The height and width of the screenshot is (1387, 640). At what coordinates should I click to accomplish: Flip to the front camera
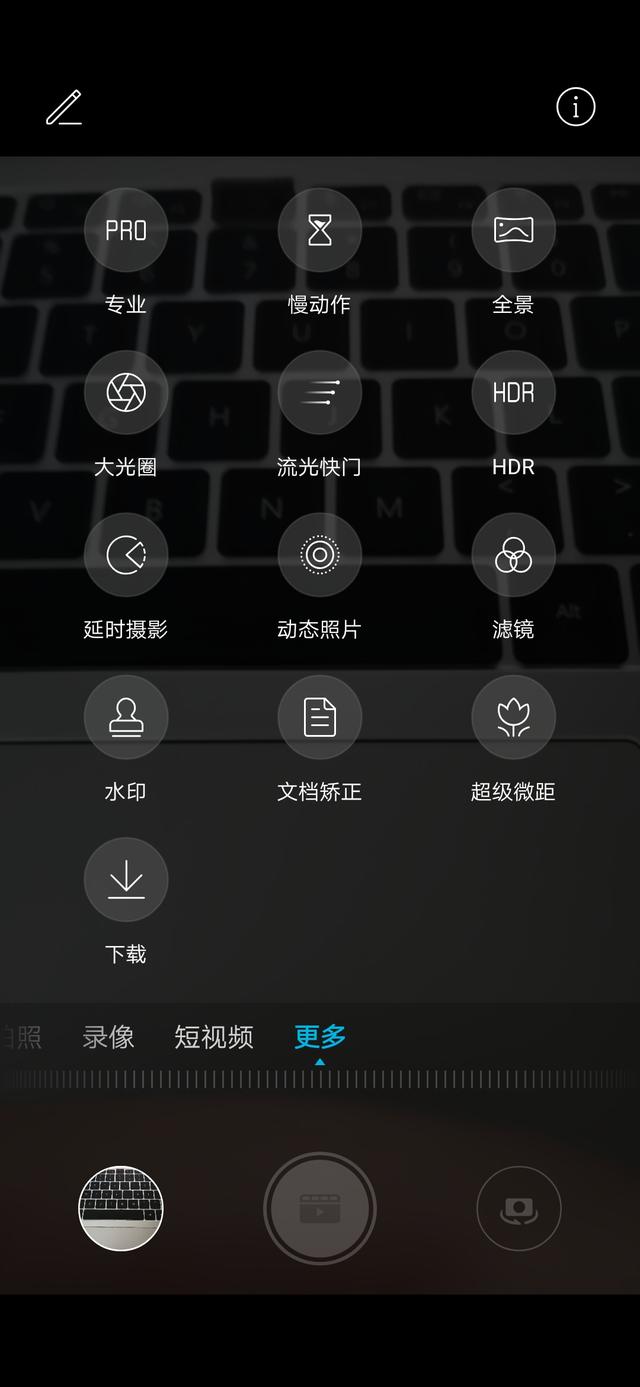[518, 1208]
